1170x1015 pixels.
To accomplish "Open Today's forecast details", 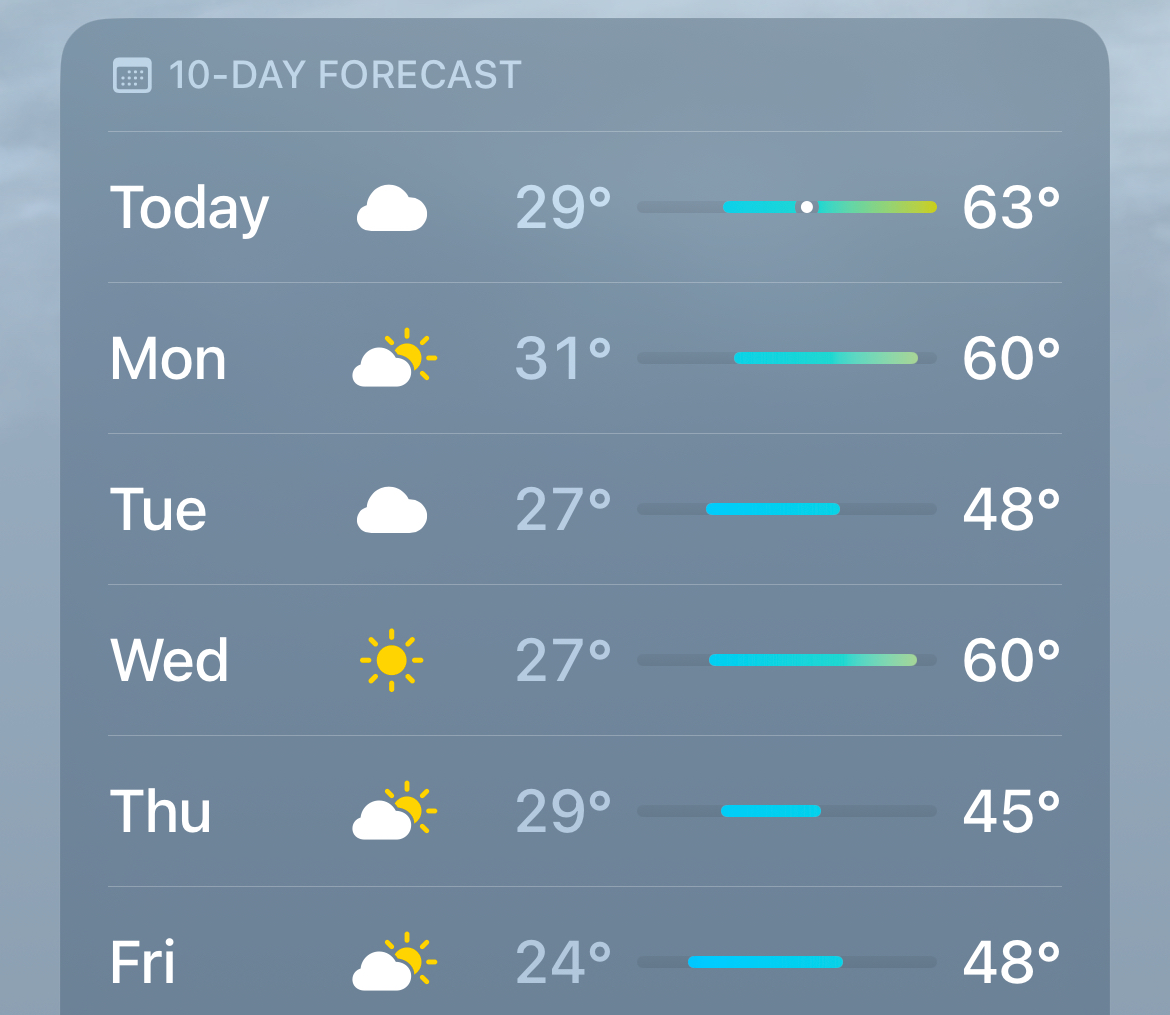I will click(585, 208).
